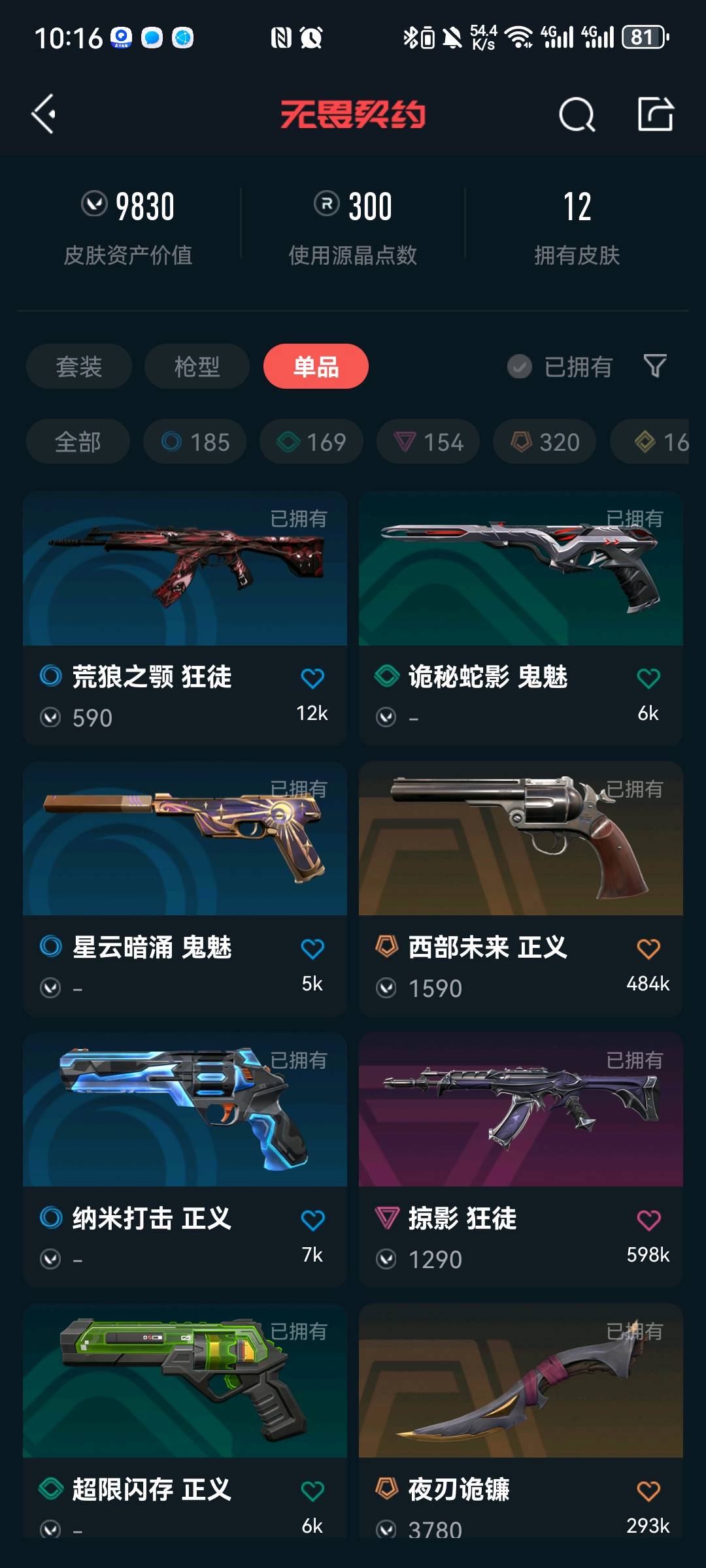Filter by the 154 tier chip

click(x=428, y=442)
